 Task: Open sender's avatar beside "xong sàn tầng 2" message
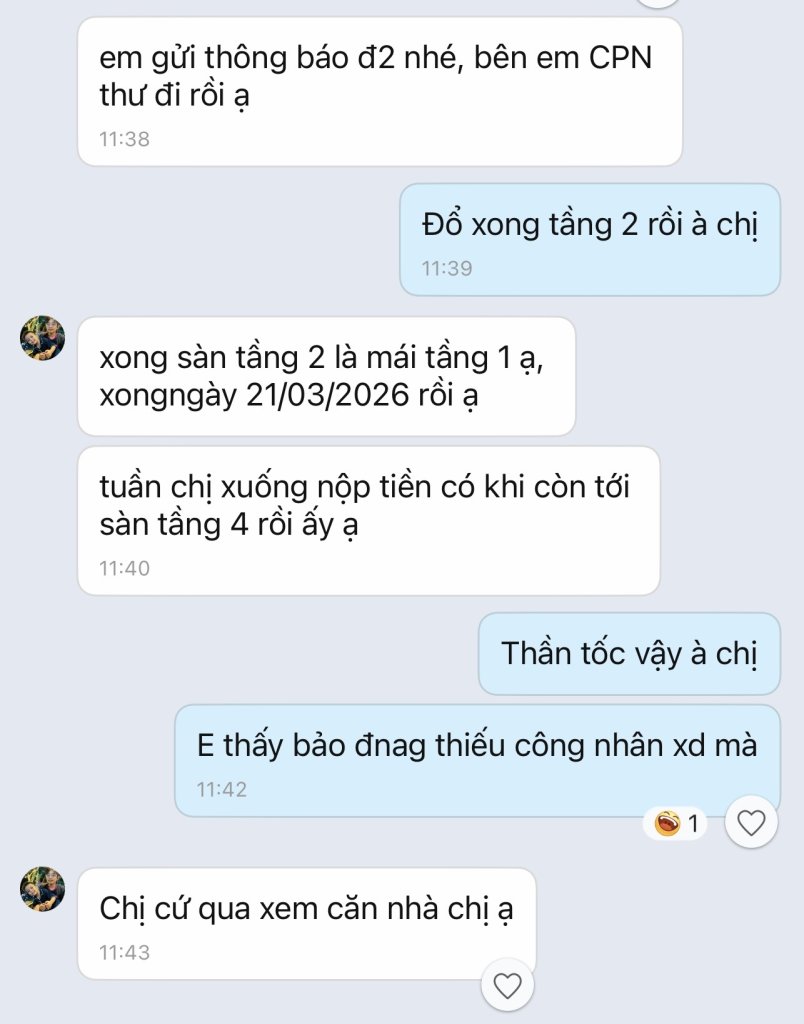tap(43, 338)
